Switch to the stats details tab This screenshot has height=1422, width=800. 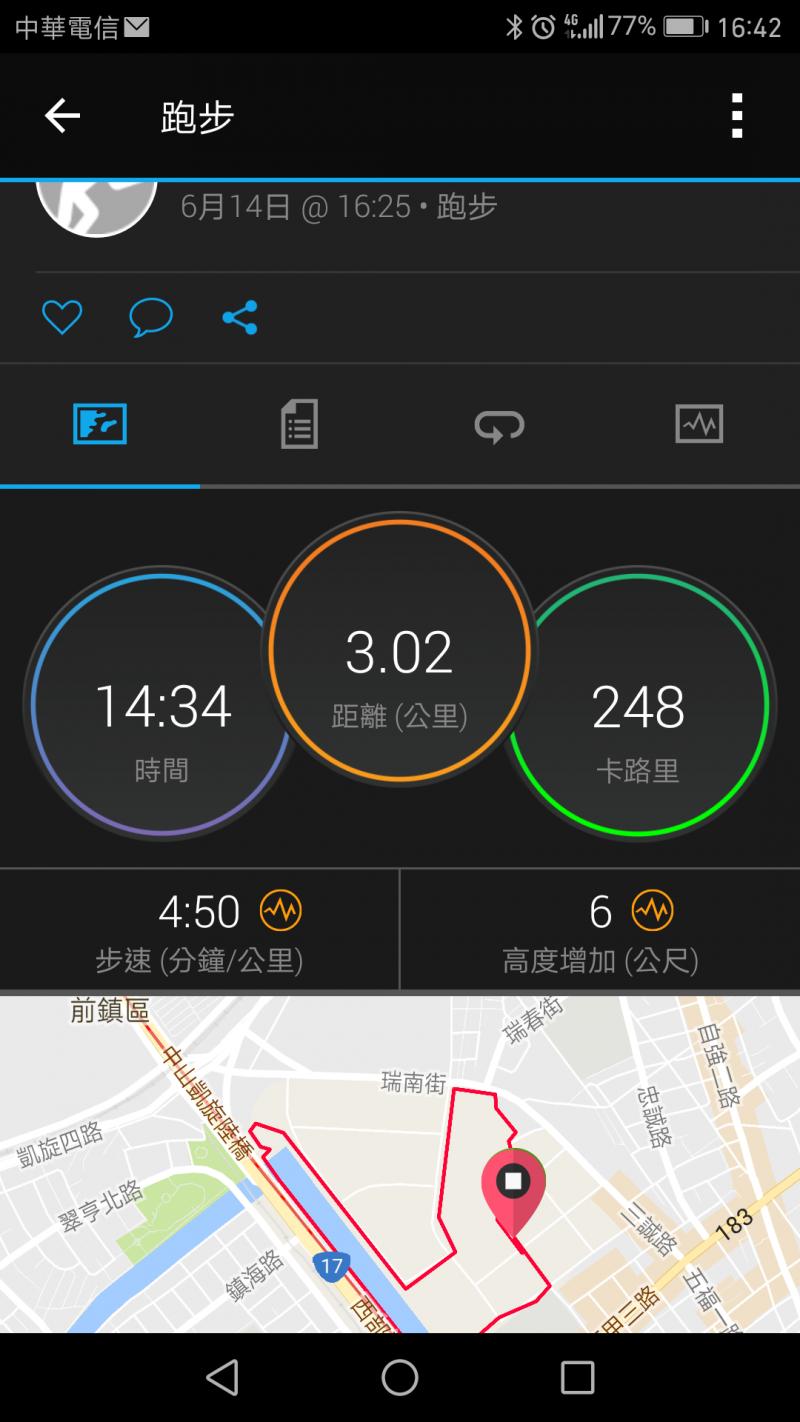[x=299, y=425]
